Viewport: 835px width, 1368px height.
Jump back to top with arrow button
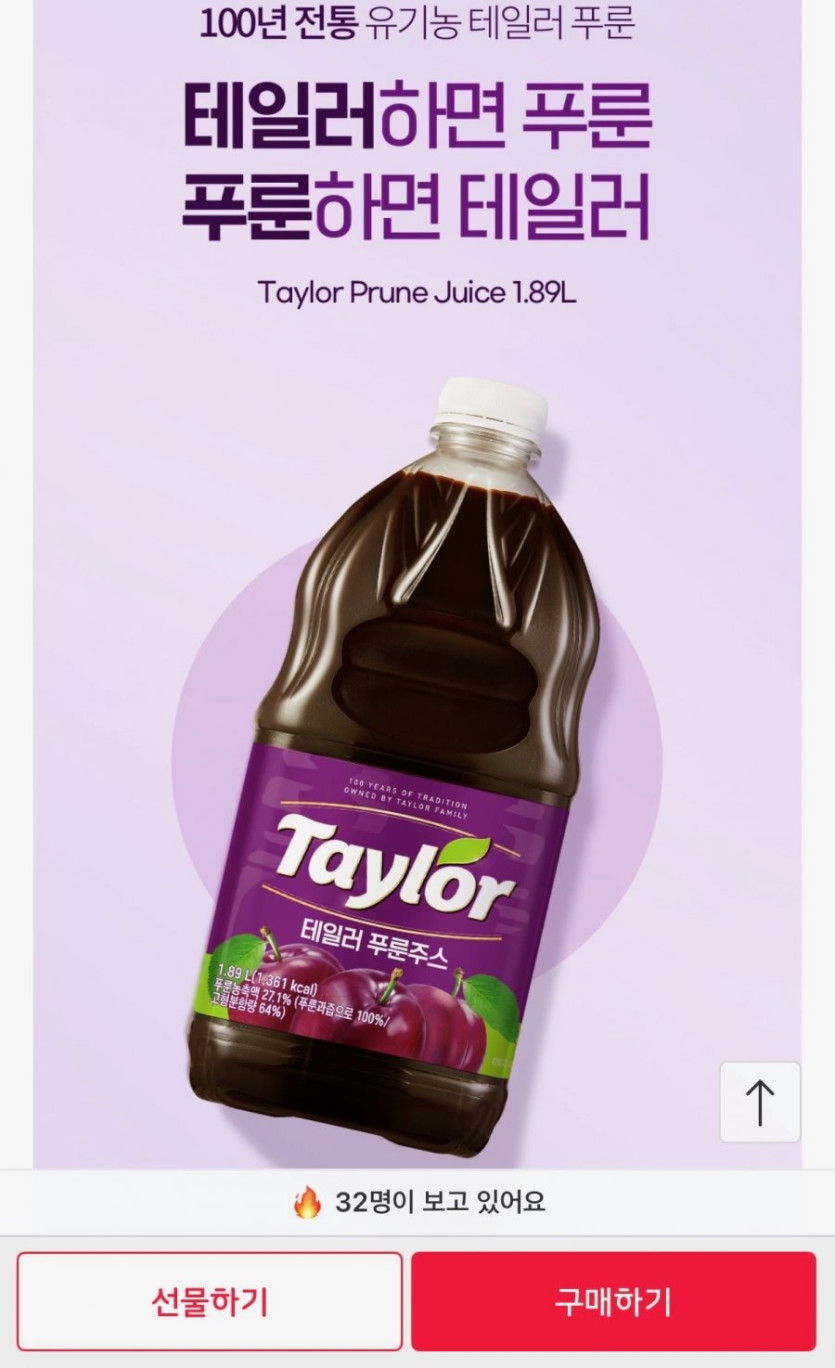pos(760,1102)
